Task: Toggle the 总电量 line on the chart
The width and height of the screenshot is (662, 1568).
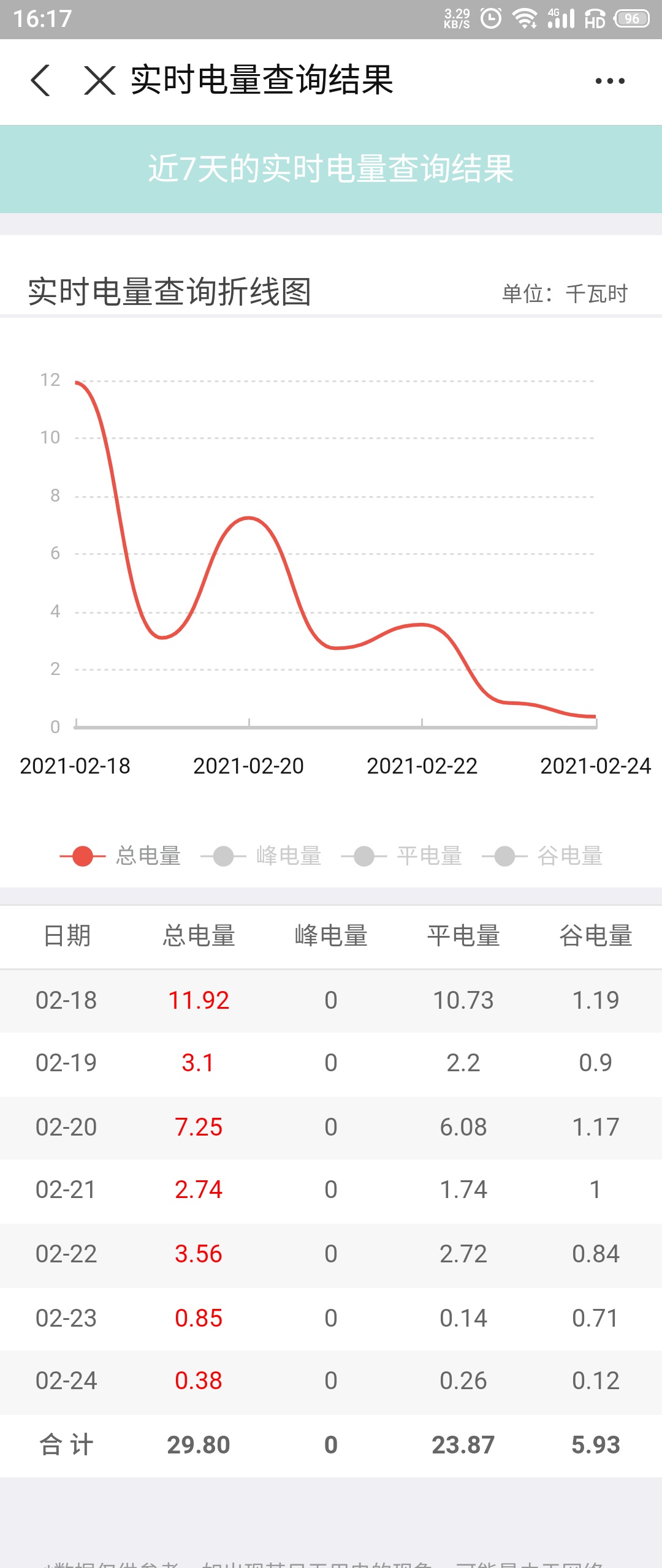Action: click(x=147, y=855)
